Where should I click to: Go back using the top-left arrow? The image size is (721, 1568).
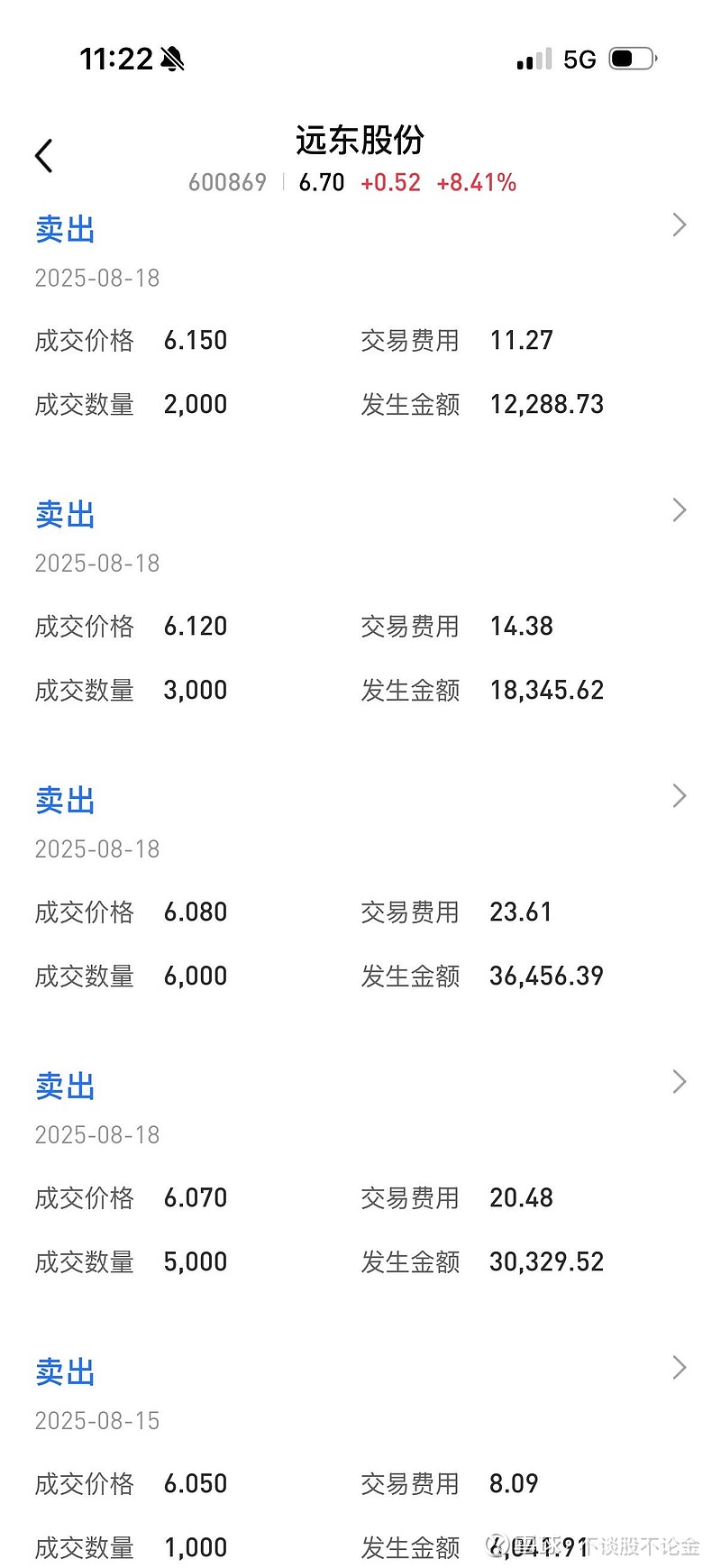pyautogui.click(x=43, y=156)
